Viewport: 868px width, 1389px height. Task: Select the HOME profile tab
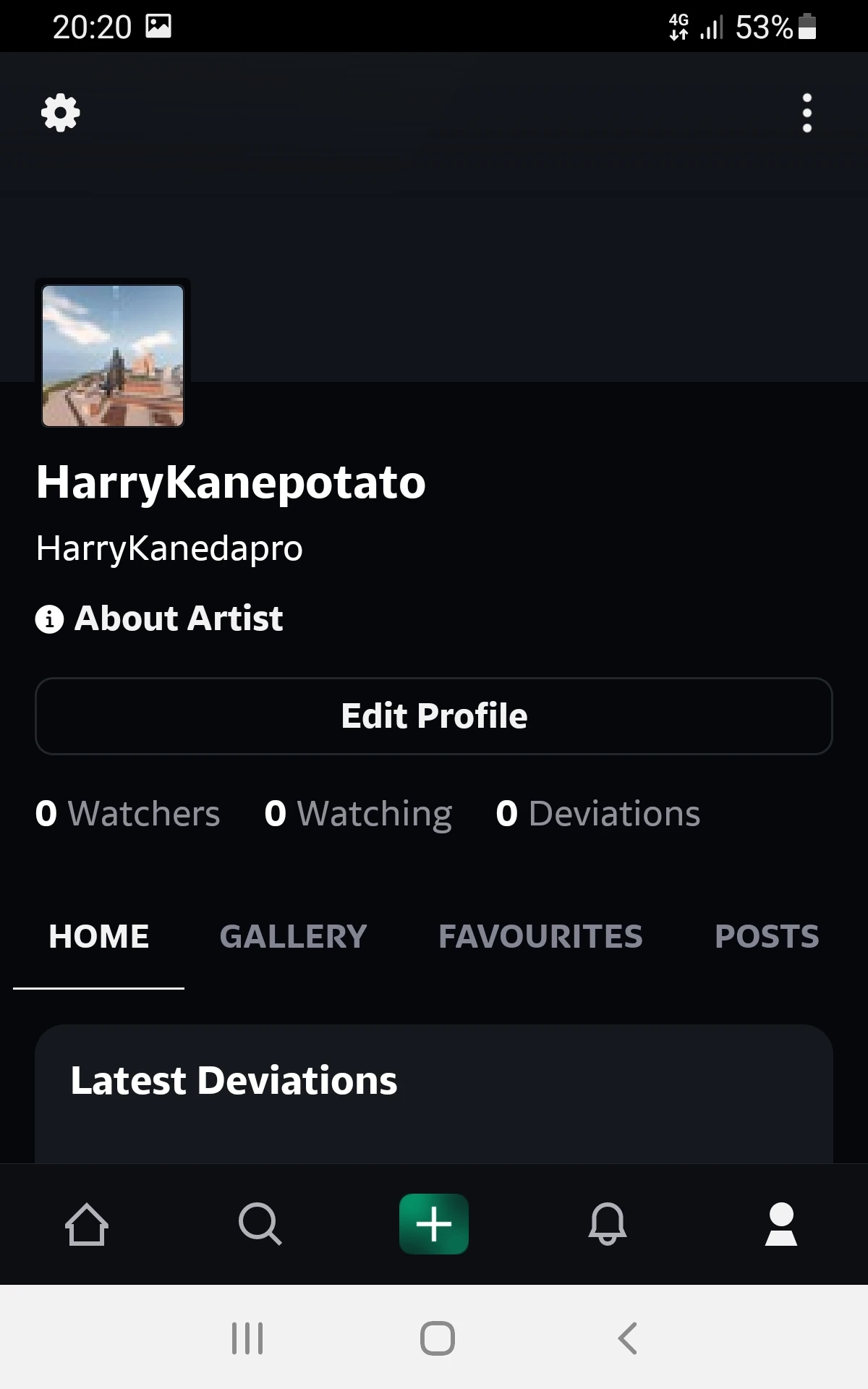(x=99, y=936)
